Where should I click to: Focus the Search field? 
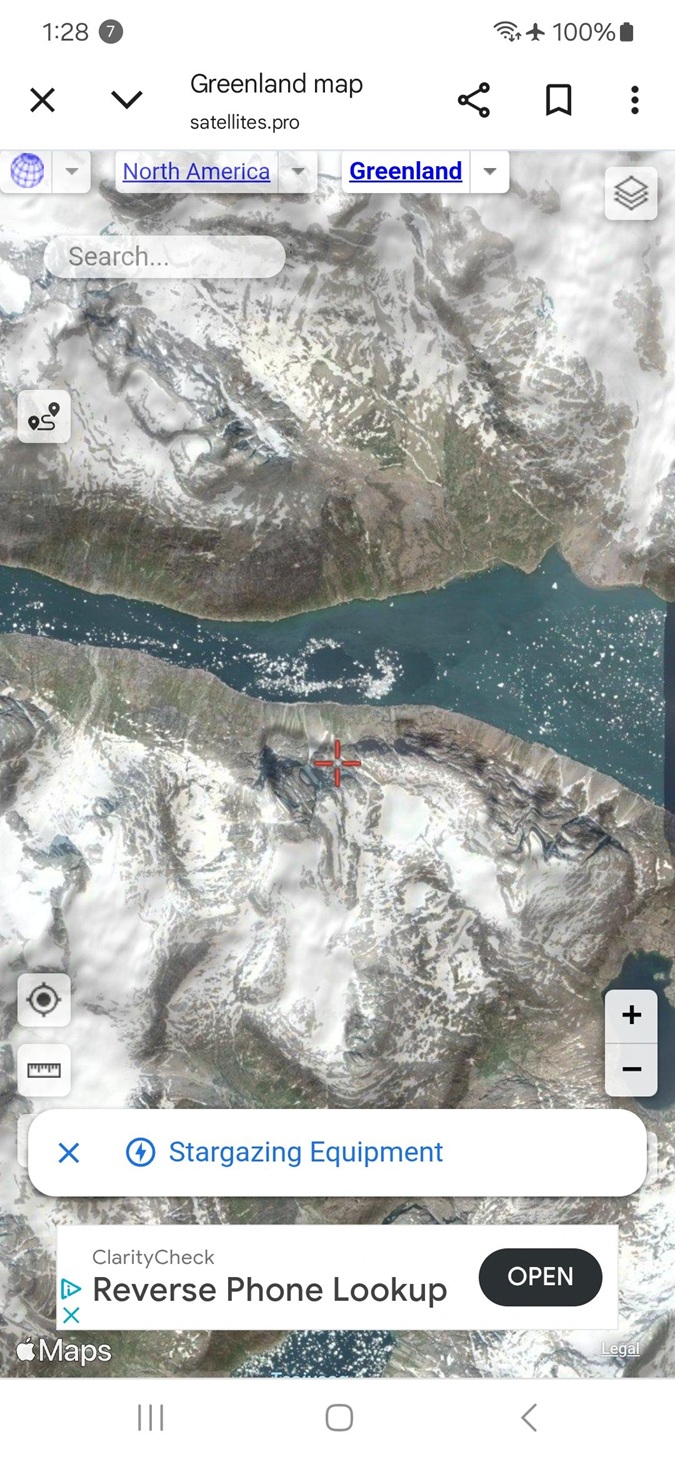[165, 257]
